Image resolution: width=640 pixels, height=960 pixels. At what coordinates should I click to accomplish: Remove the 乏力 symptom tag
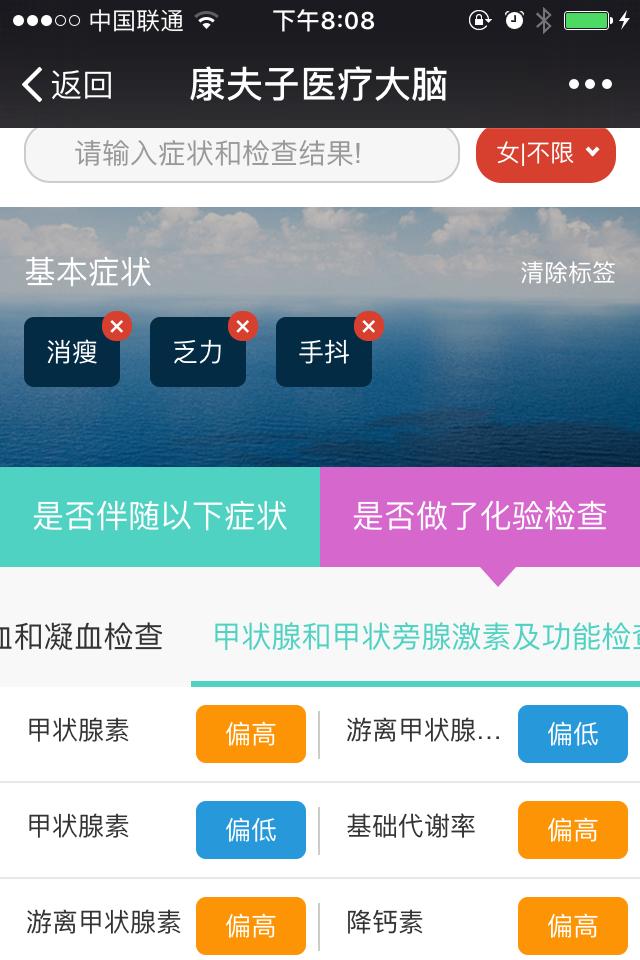pos(243,326)
